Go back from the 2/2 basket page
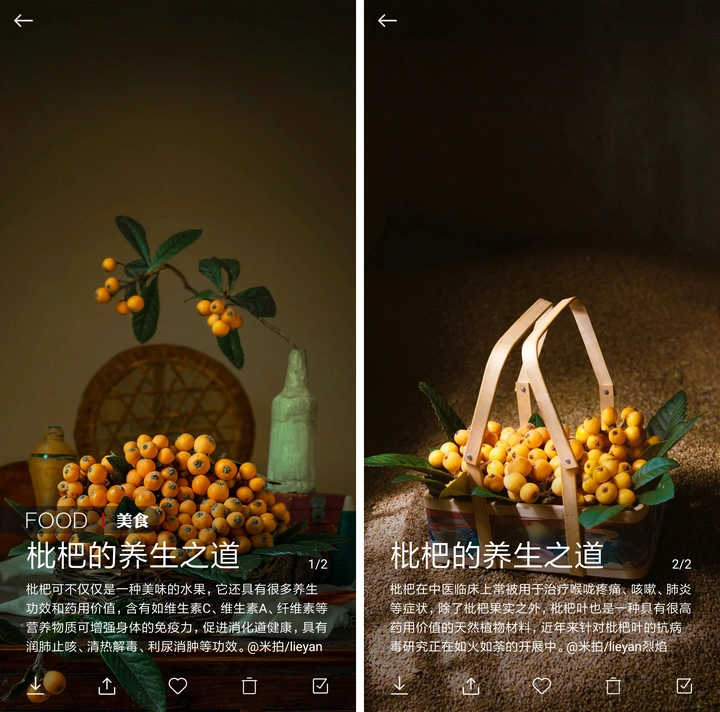The width and height of the screenshot is (720, 712). point(387,20)
